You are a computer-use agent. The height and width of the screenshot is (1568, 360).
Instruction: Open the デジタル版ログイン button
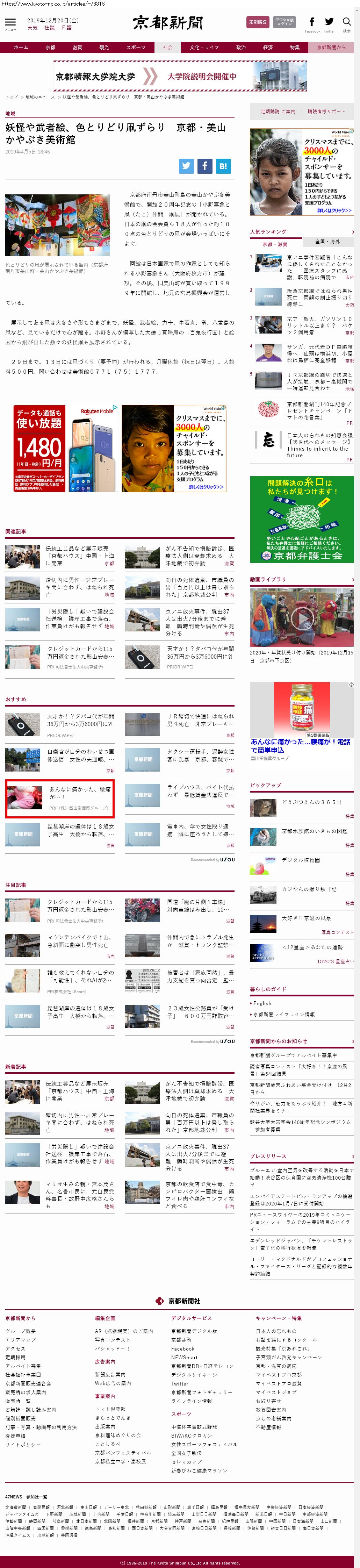click(x=284, y=22)
